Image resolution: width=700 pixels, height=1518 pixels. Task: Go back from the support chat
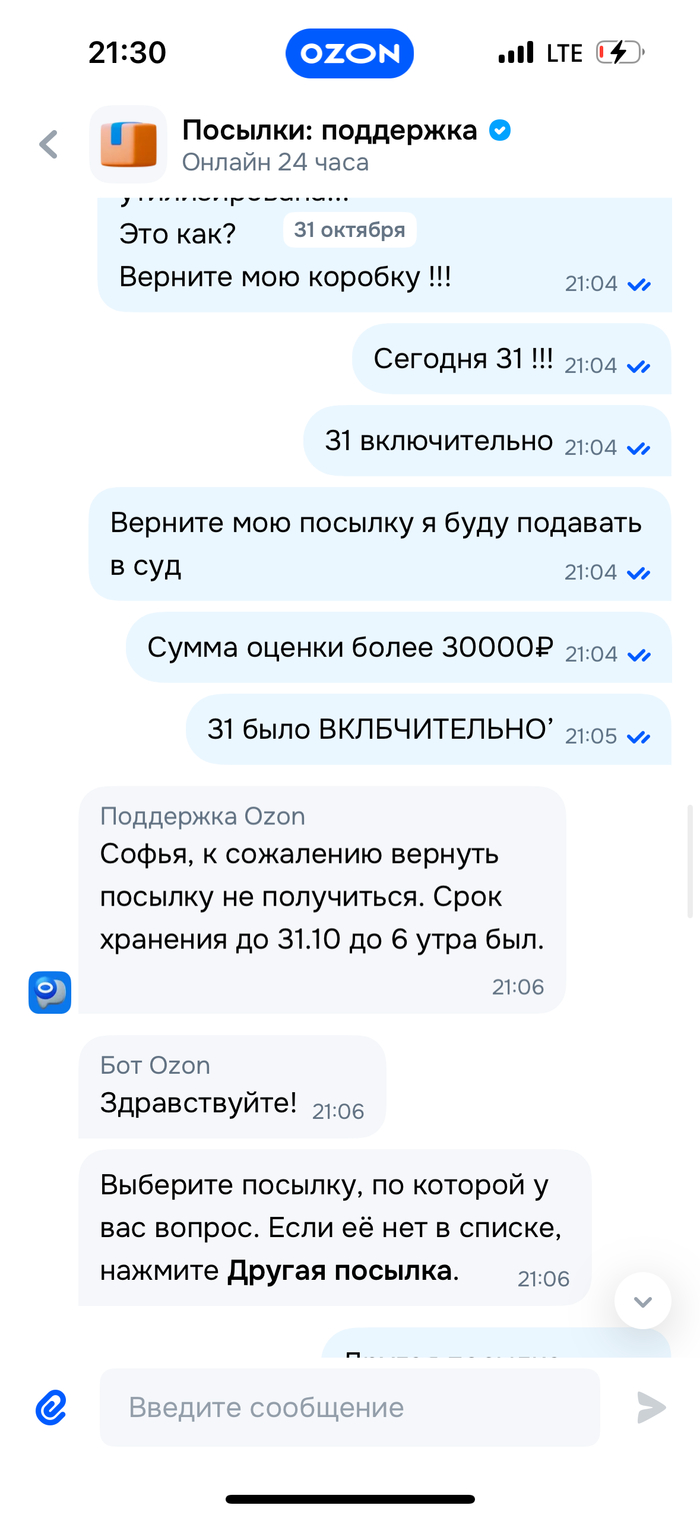click(48, 145)
